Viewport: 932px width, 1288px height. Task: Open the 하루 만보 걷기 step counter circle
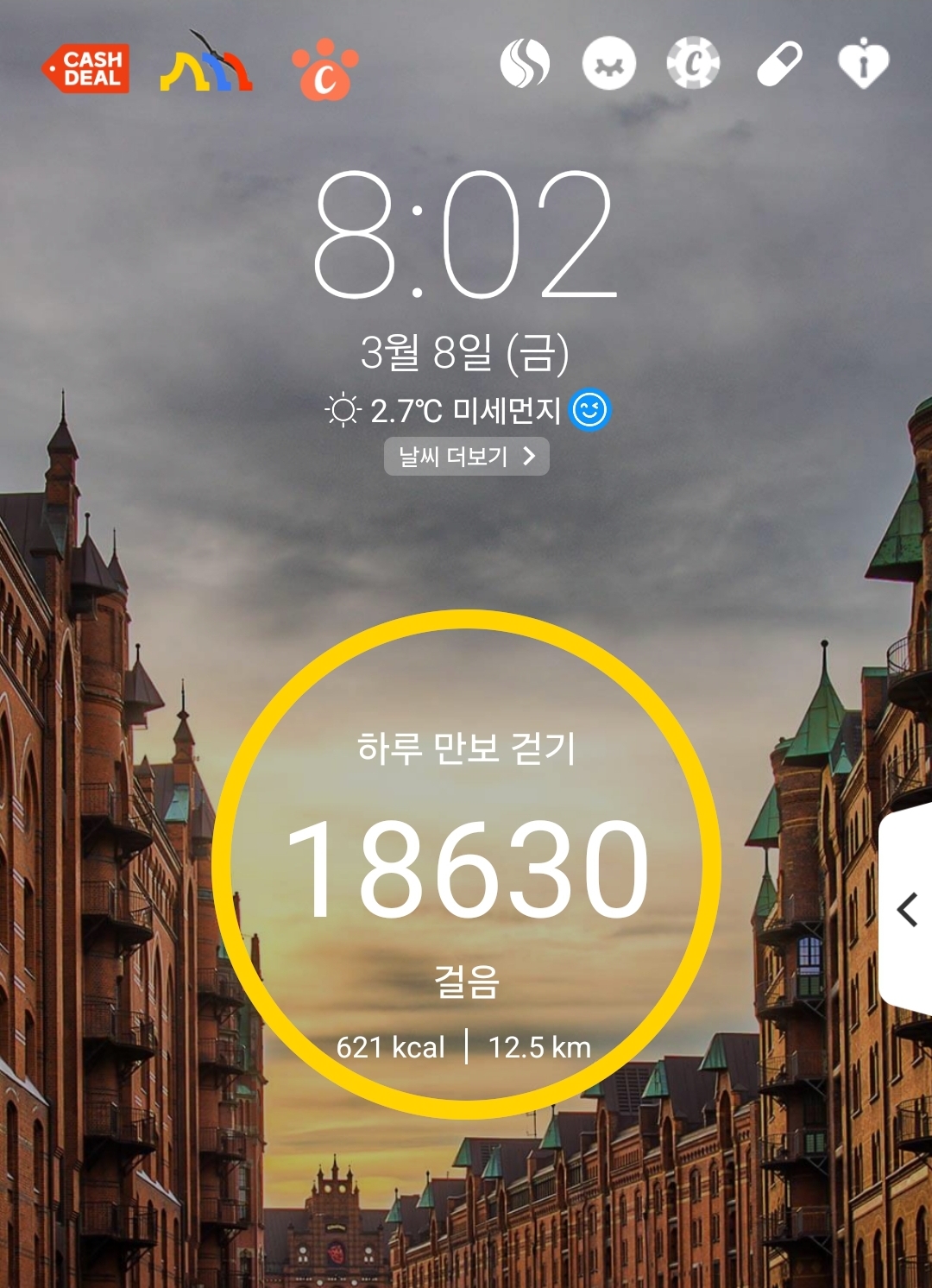(466, 863)
